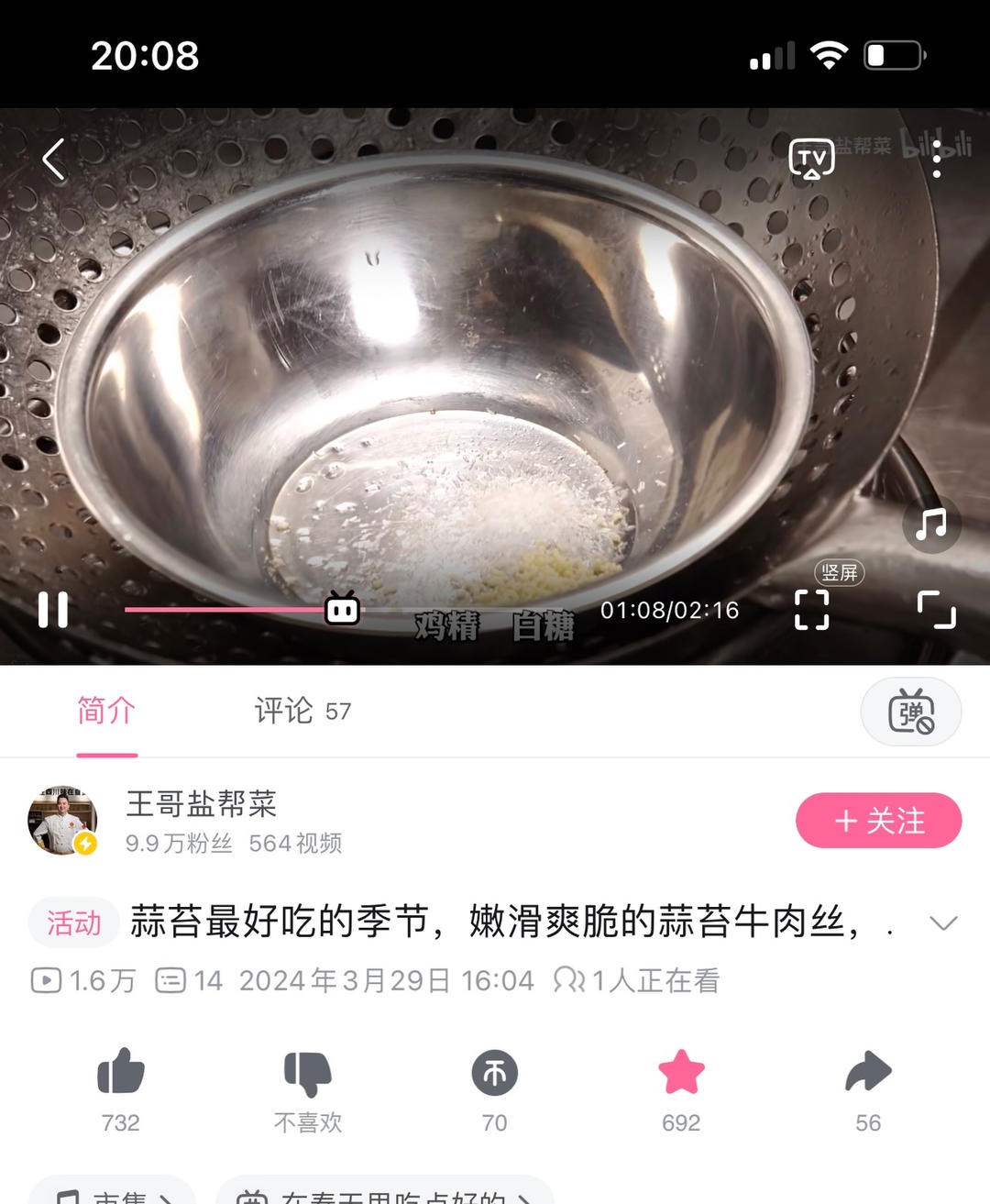Viewport: 990px width, 1204px height.
Task: Follow uploader with 关注 button
Action: point(878,821)
